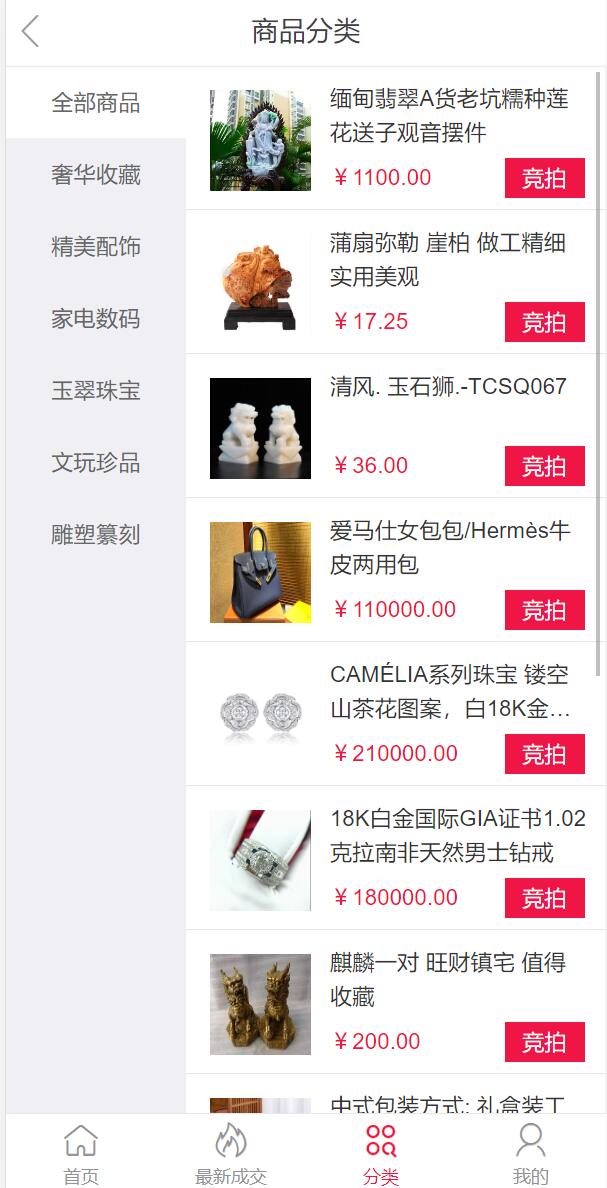Bid on the 18K白金 男士钻戒
Screen dimensions: 607x1188
point(544,898)
